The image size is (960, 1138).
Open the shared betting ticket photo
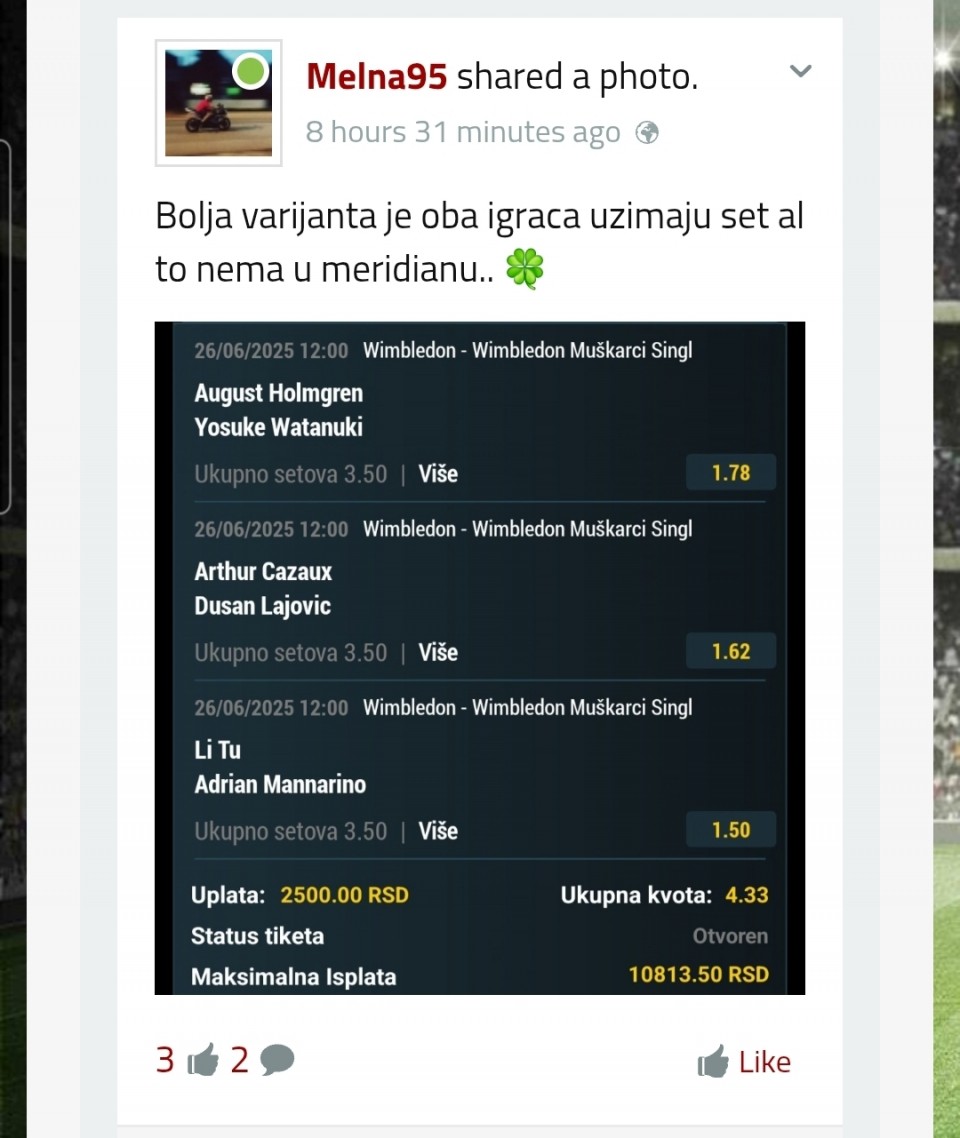(x=479, y=657)
